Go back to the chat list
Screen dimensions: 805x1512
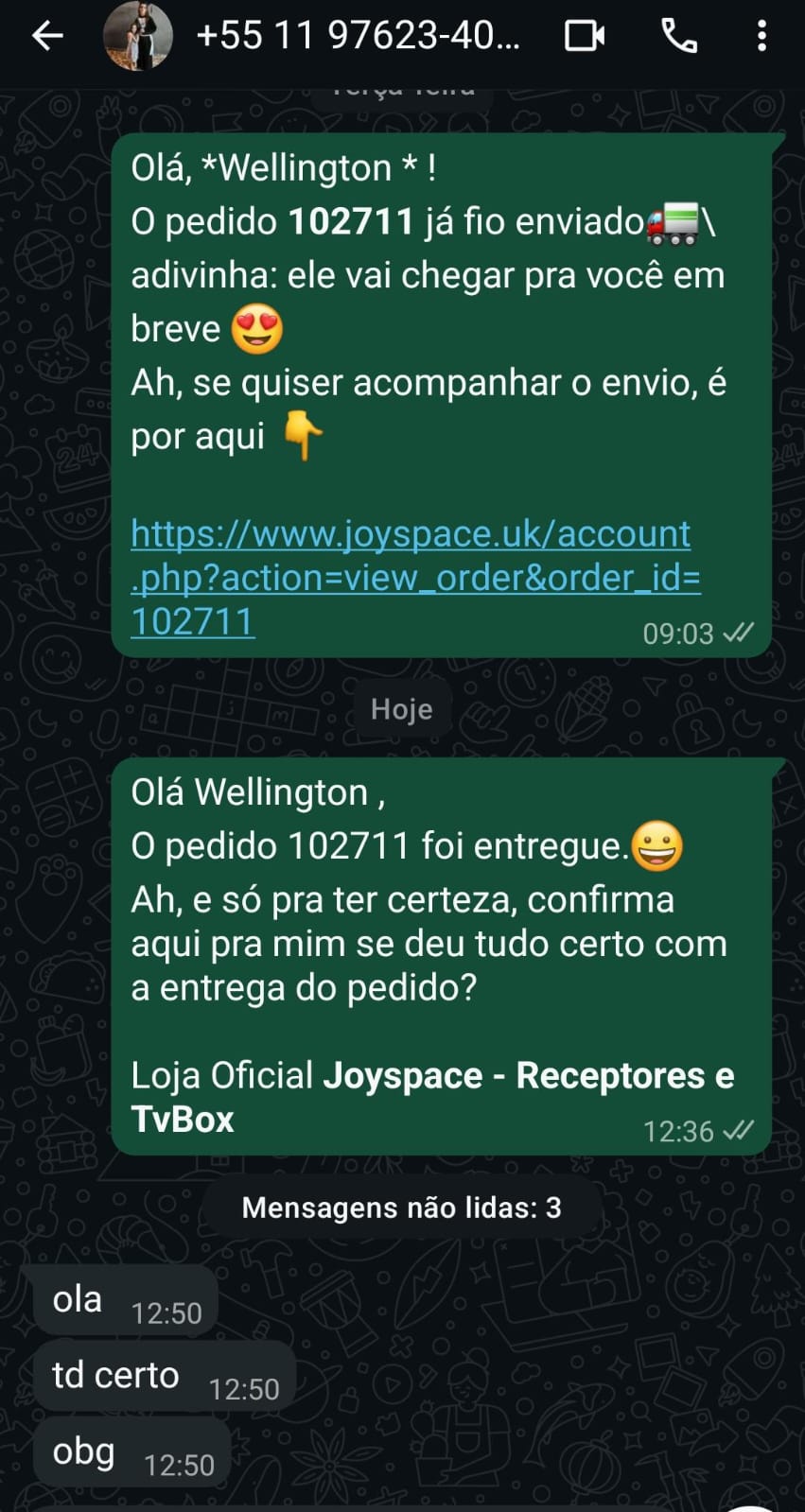(x=47, y=36)
